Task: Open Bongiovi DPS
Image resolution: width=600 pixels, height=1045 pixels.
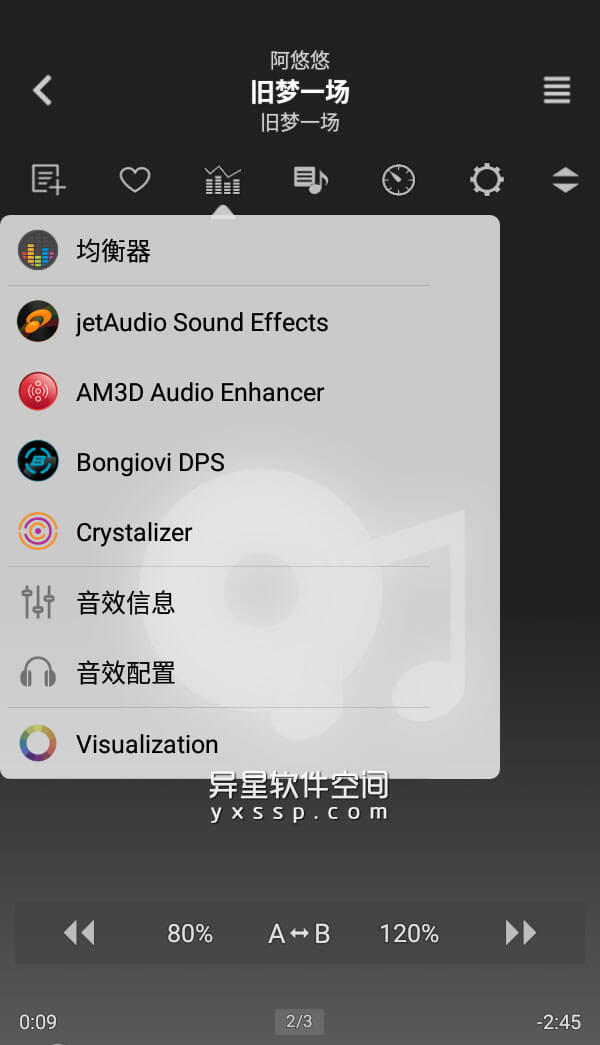Action: (x=150, y=462)
